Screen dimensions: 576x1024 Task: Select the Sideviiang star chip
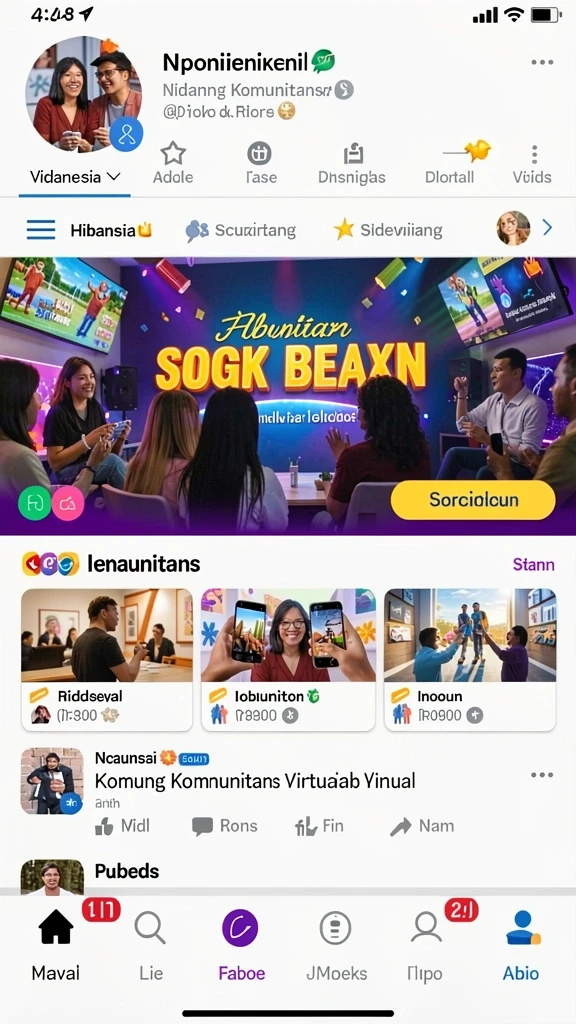pos(388,230)
